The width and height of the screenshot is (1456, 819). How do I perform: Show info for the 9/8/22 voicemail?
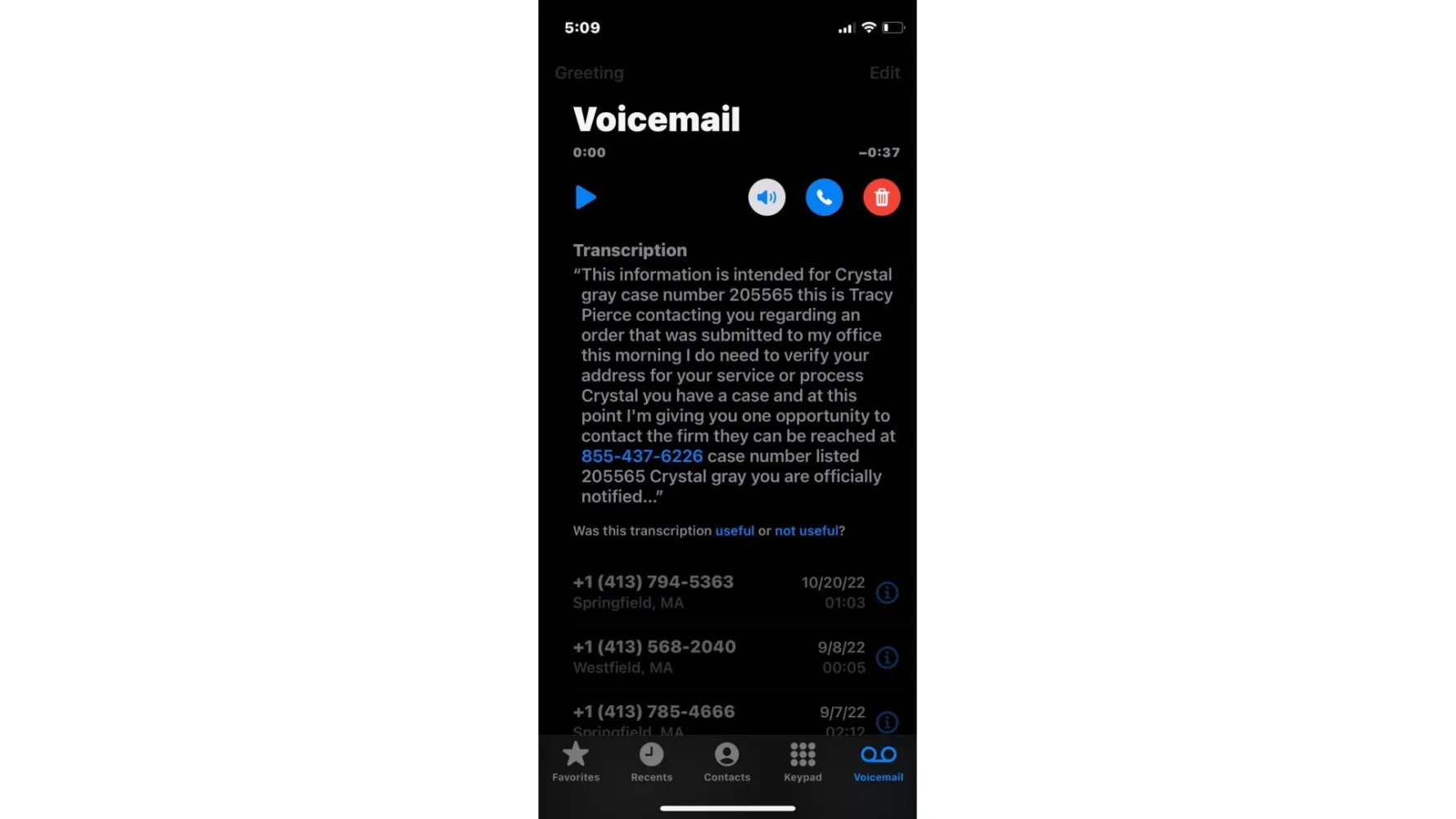tap(887, 658)
